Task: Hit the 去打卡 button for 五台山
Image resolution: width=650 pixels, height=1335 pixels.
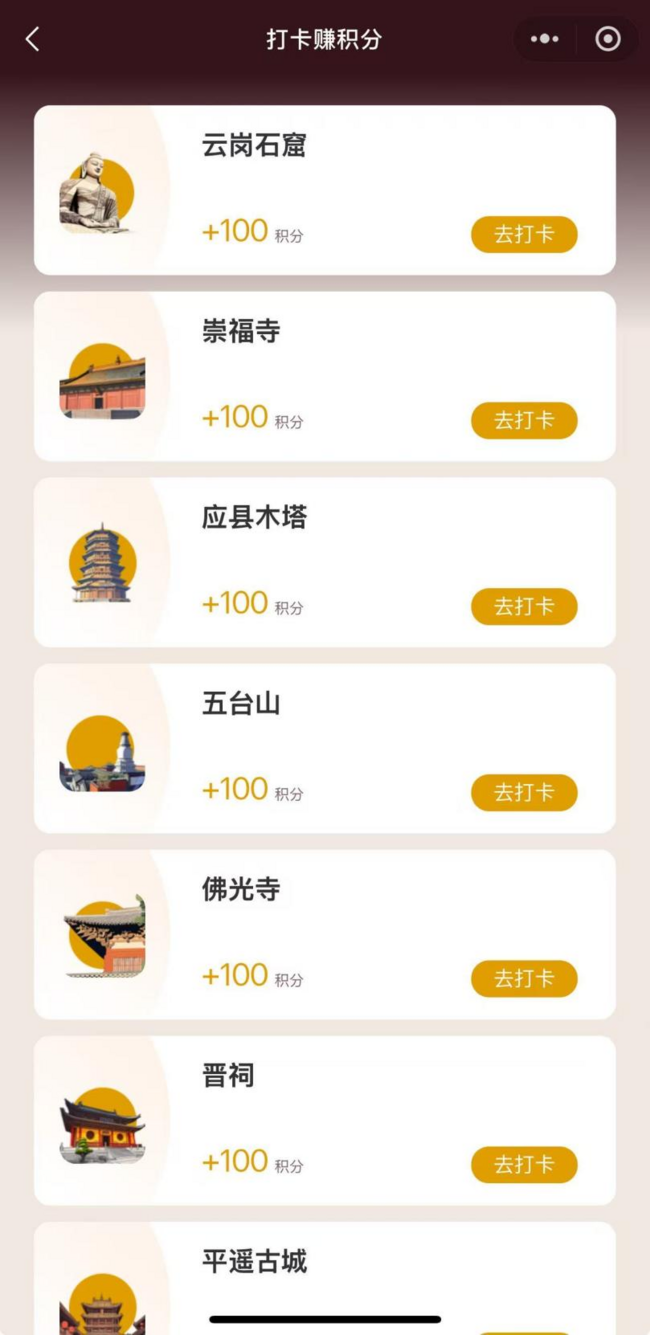Action: tap(524, 793)
